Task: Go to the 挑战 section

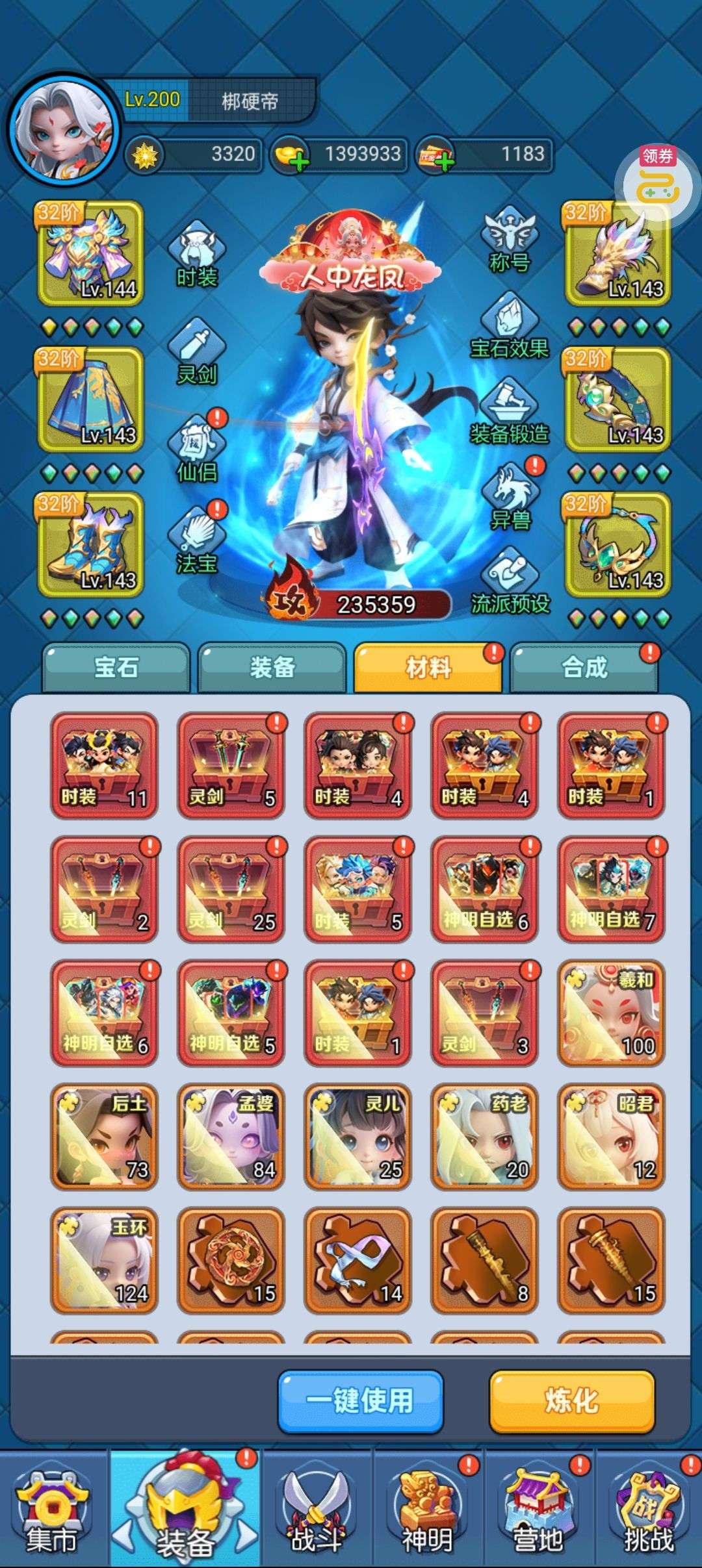Action: [648, 1509]
